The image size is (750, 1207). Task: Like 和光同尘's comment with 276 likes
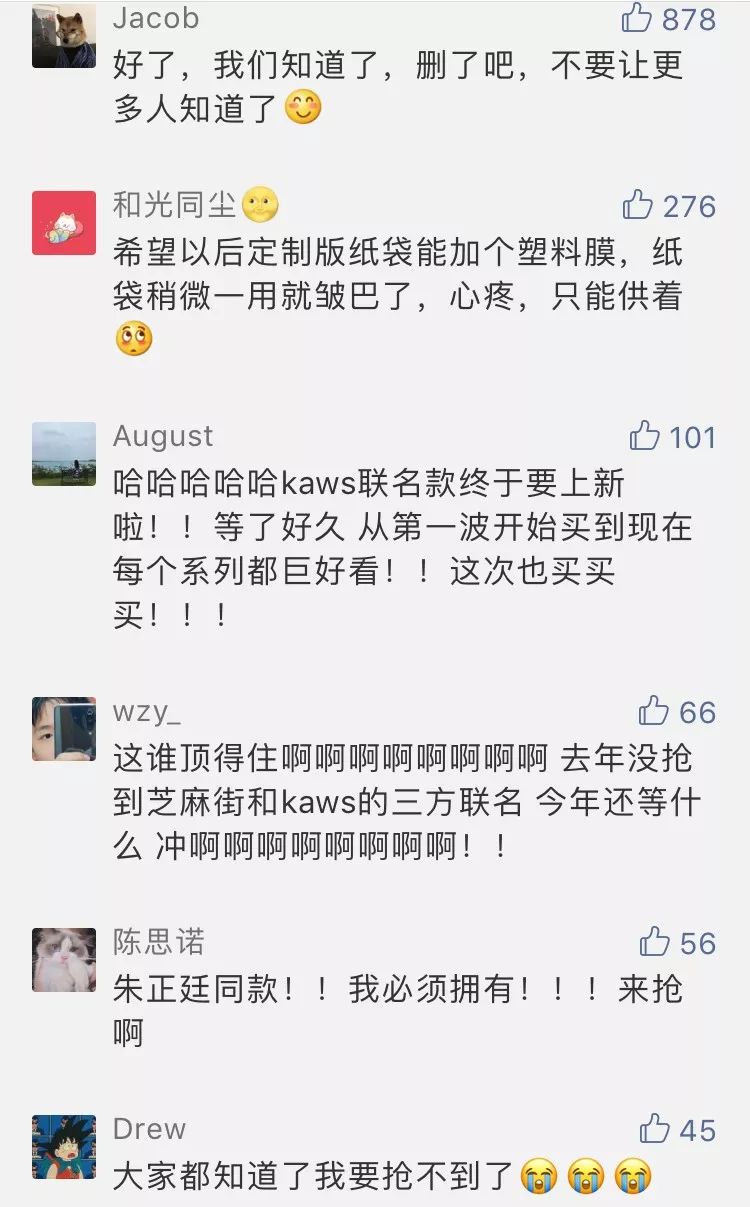click(637, 205)
